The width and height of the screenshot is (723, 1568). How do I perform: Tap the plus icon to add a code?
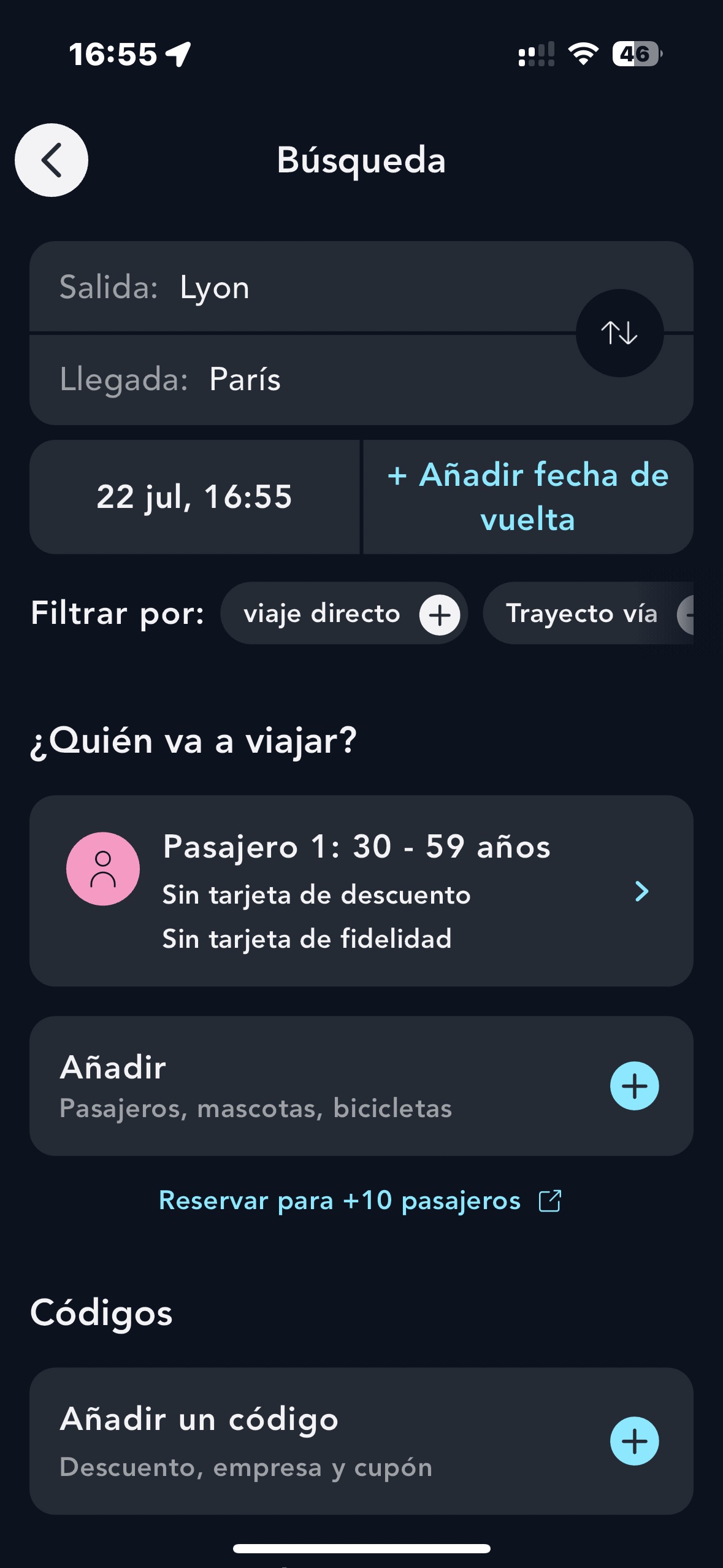point(635,1441)
